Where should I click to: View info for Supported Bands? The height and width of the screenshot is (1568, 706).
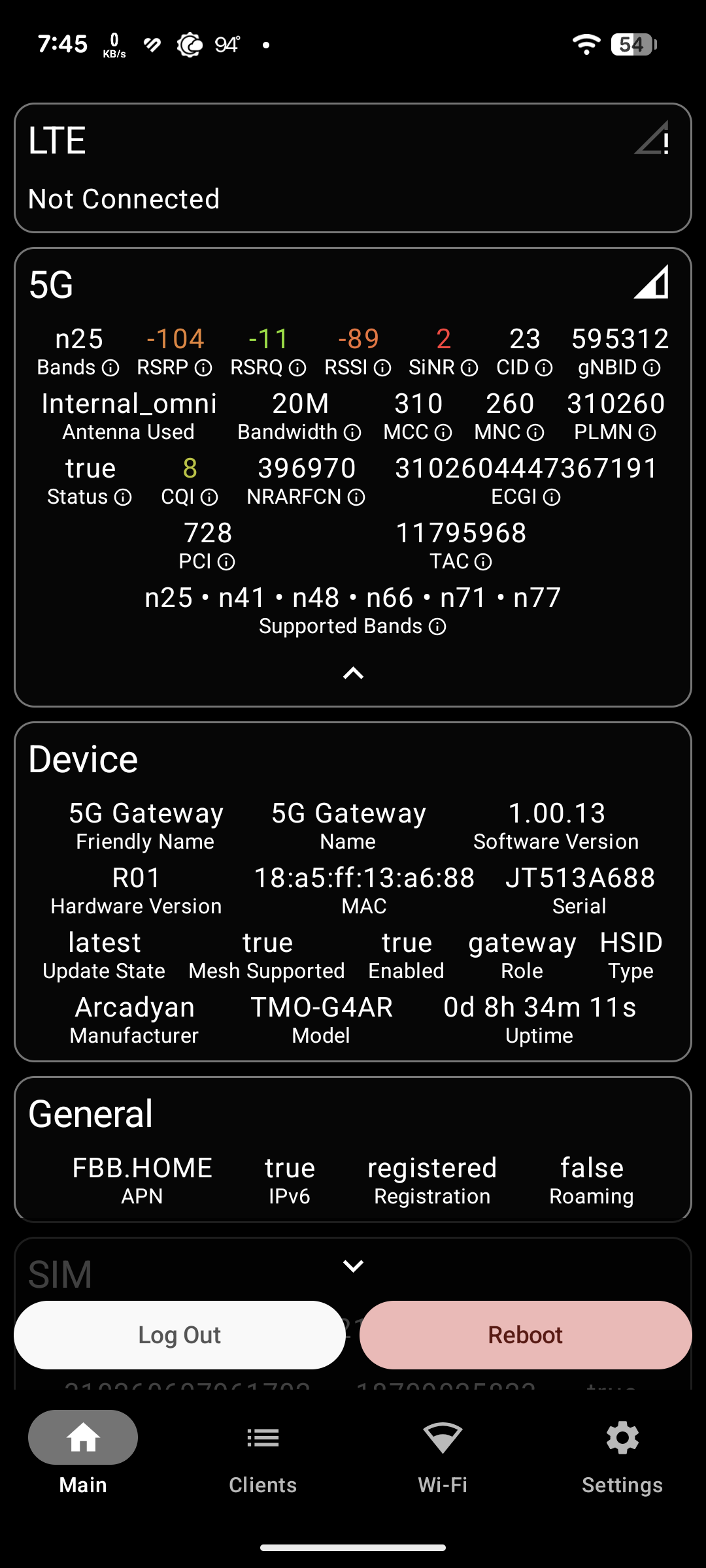(437, 627)
